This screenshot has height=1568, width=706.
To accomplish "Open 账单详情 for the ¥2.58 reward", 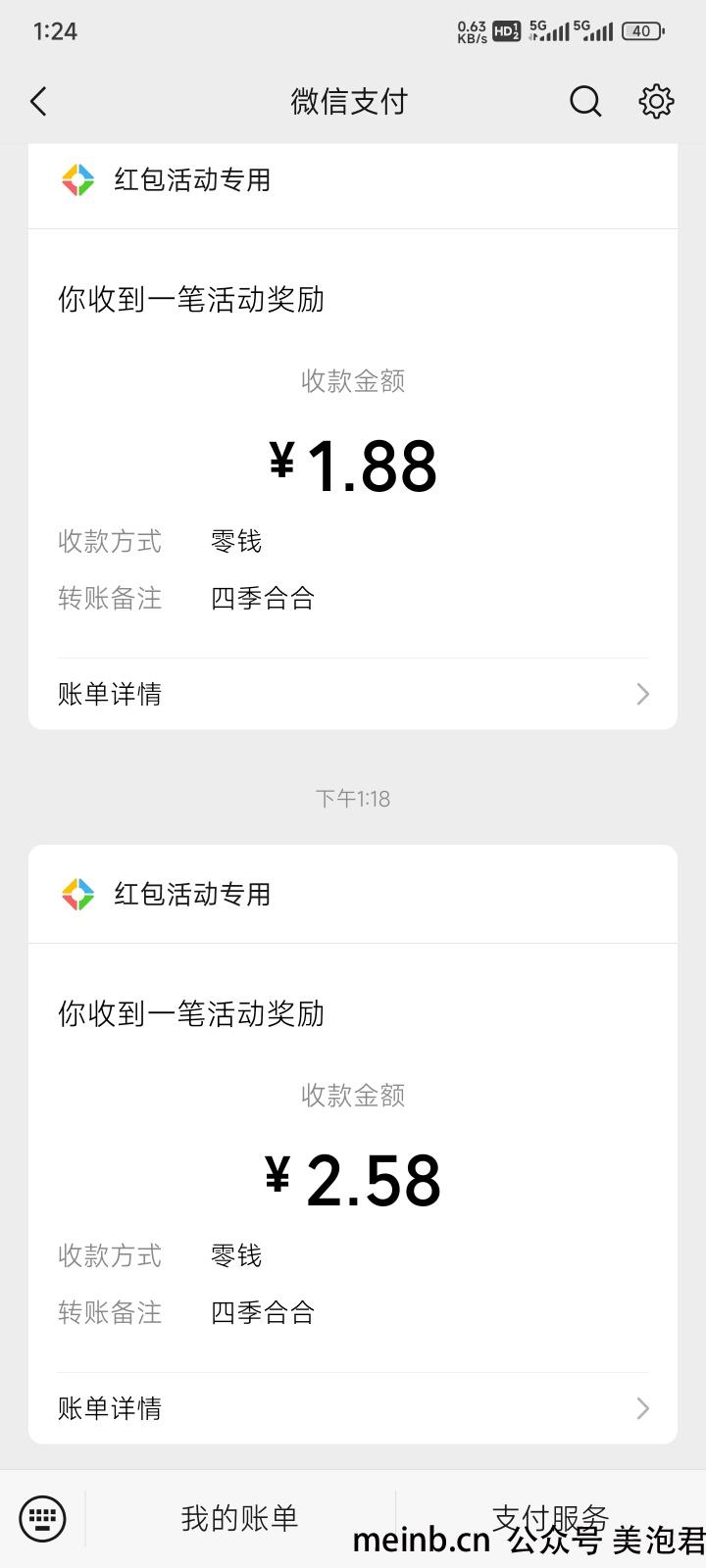I will [x=353, y=1408].
